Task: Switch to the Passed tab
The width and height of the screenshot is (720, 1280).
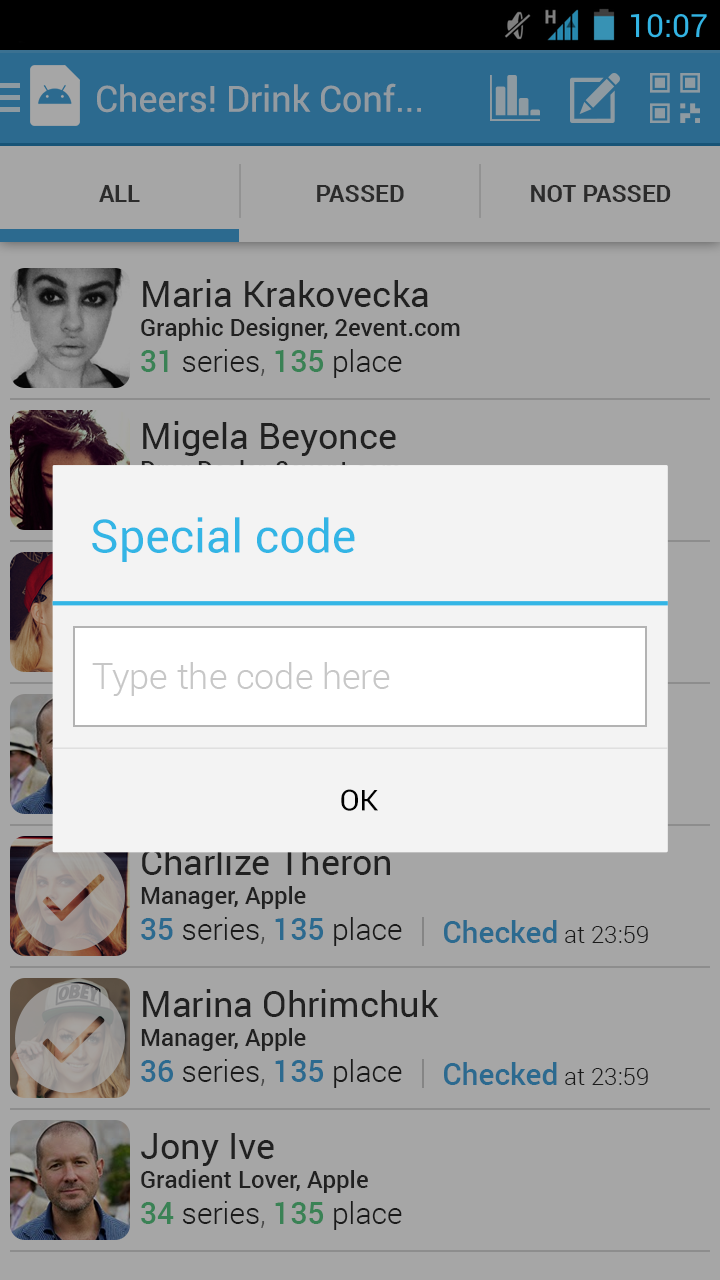Action: point(360,194)
